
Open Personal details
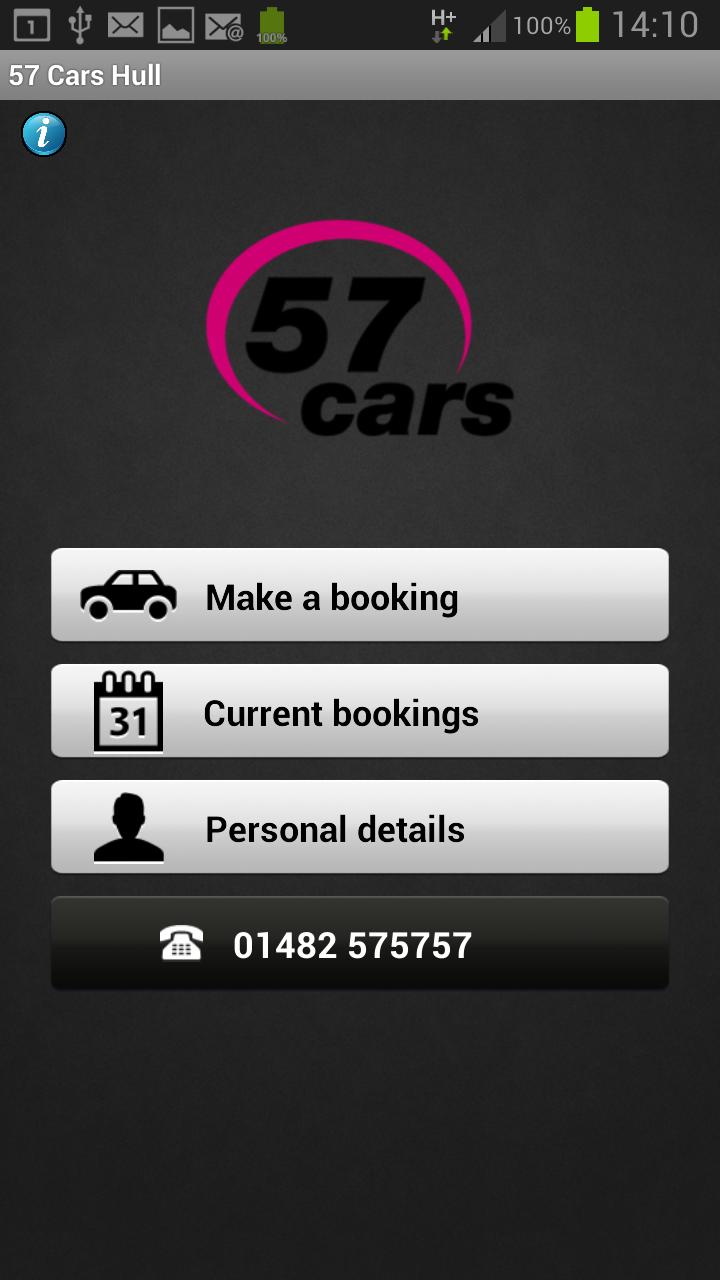pos(360,827)
